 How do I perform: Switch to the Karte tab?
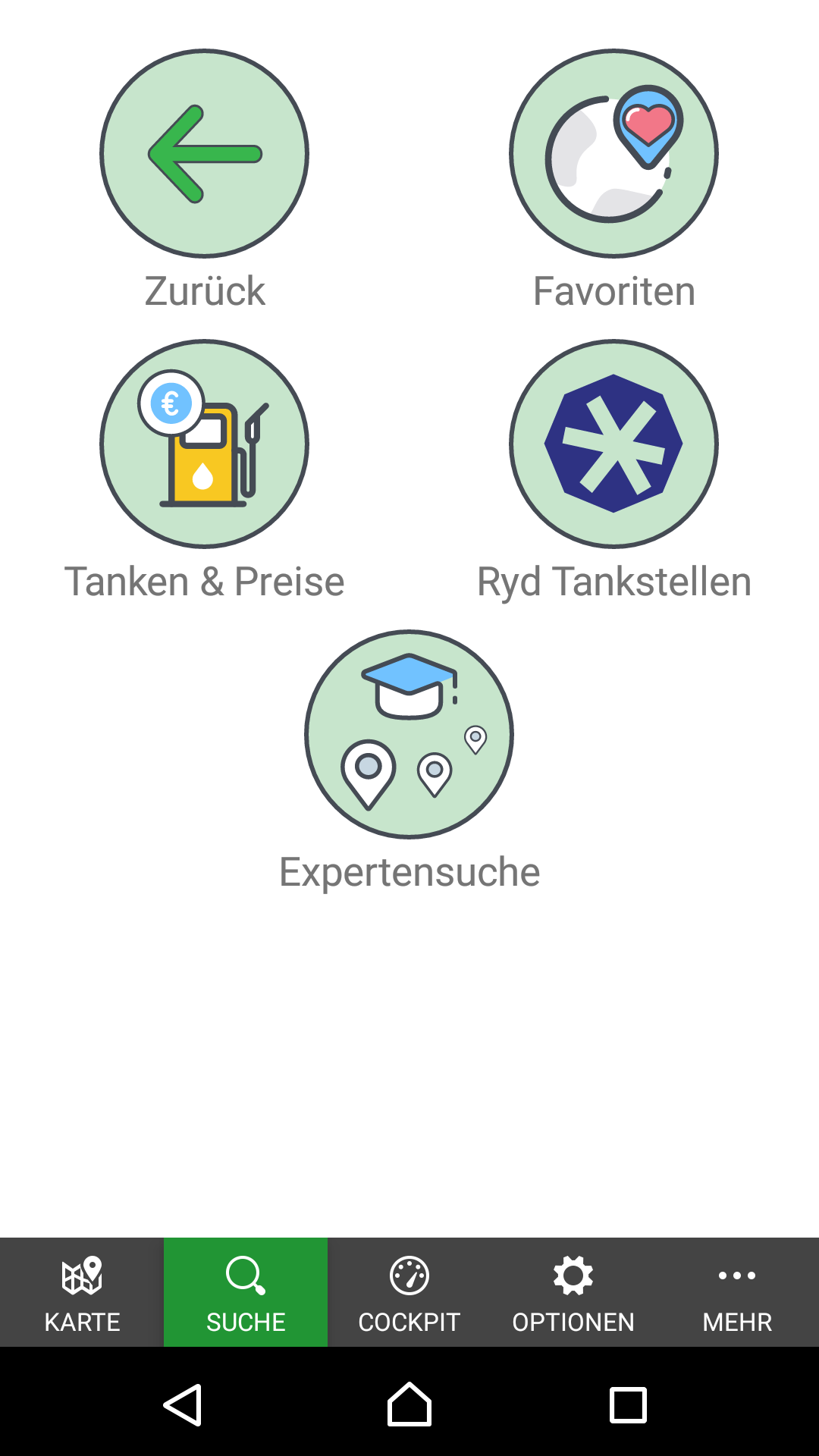tap(82, 1292)
